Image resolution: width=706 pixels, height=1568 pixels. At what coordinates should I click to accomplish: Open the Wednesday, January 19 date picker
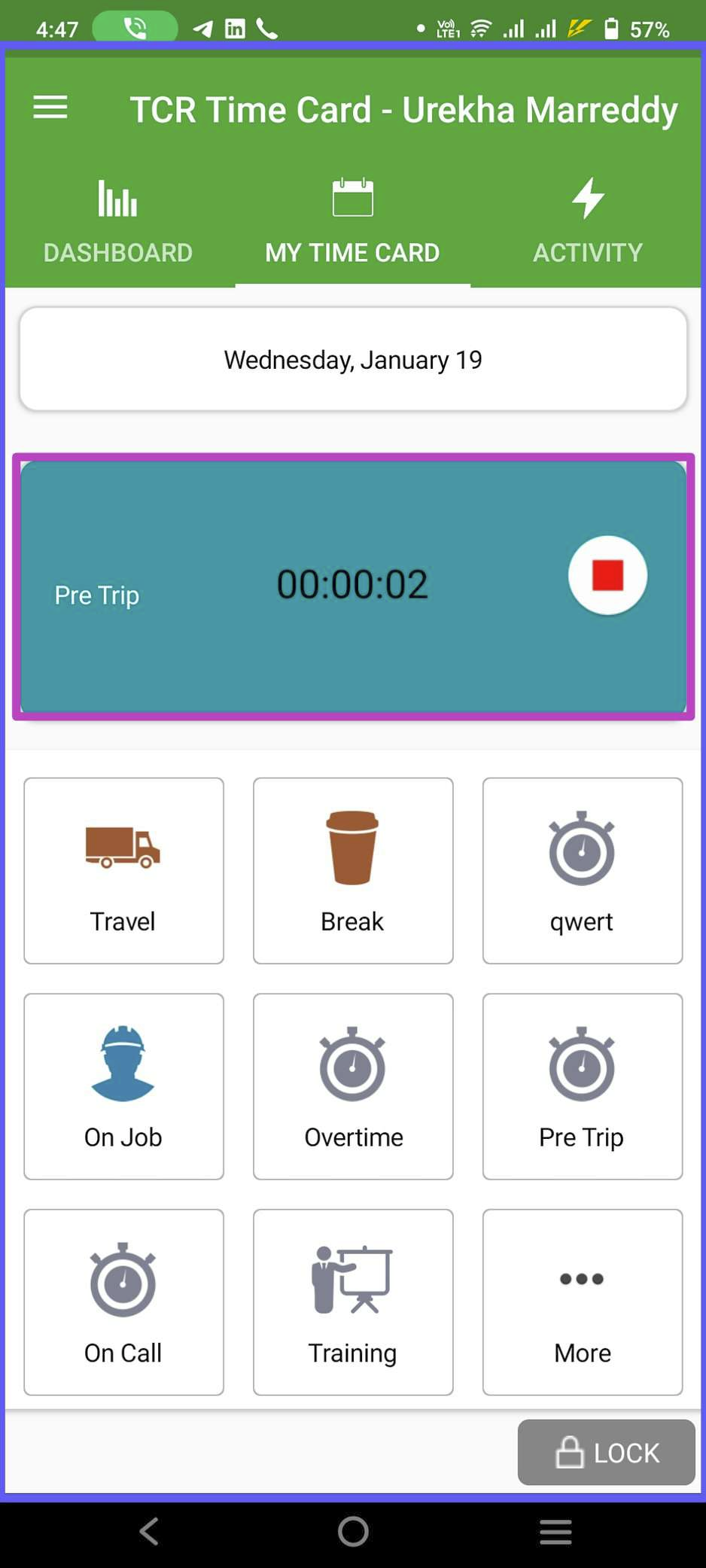353,359
